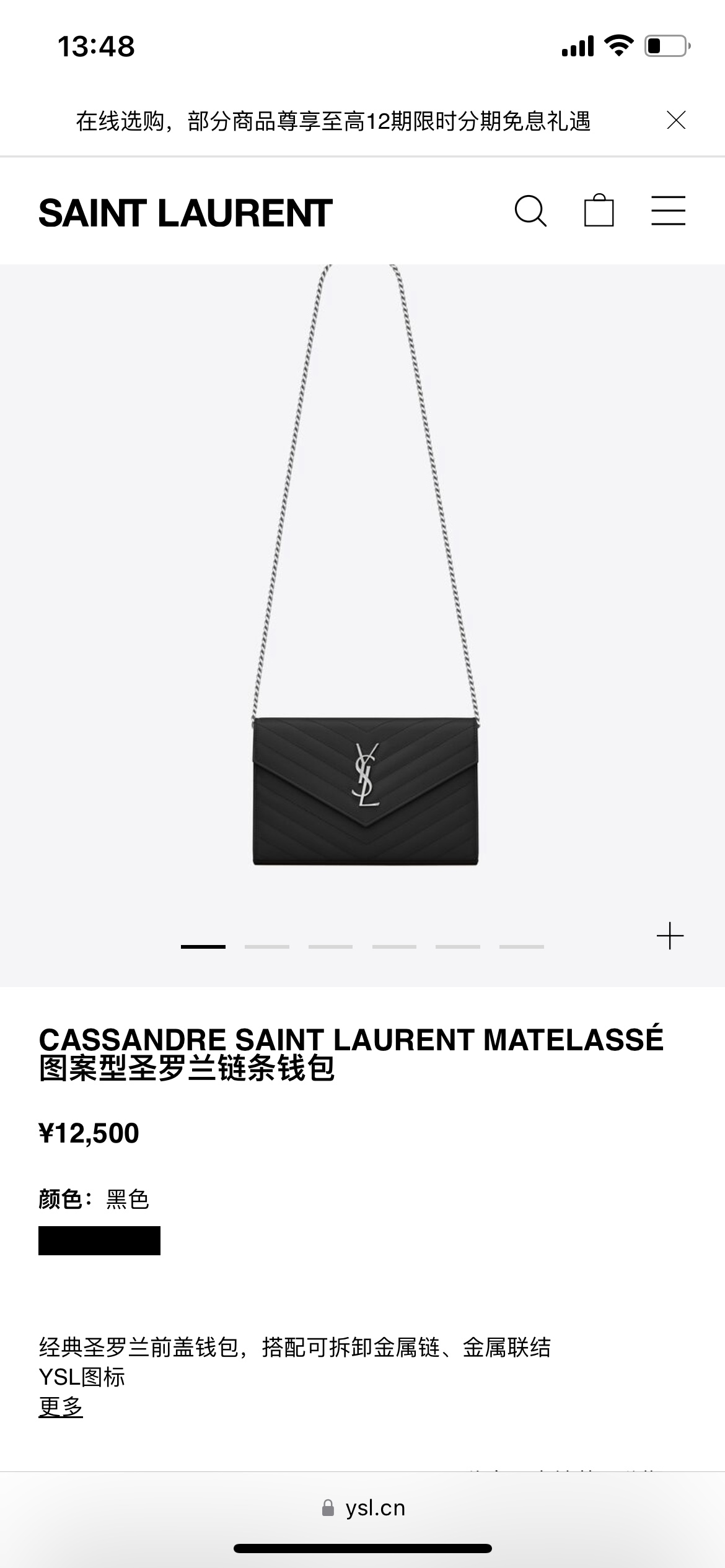This screenshot has height=1568, width=725.
Task: Open the hamburger menu
Action: [x=668, y=211]
